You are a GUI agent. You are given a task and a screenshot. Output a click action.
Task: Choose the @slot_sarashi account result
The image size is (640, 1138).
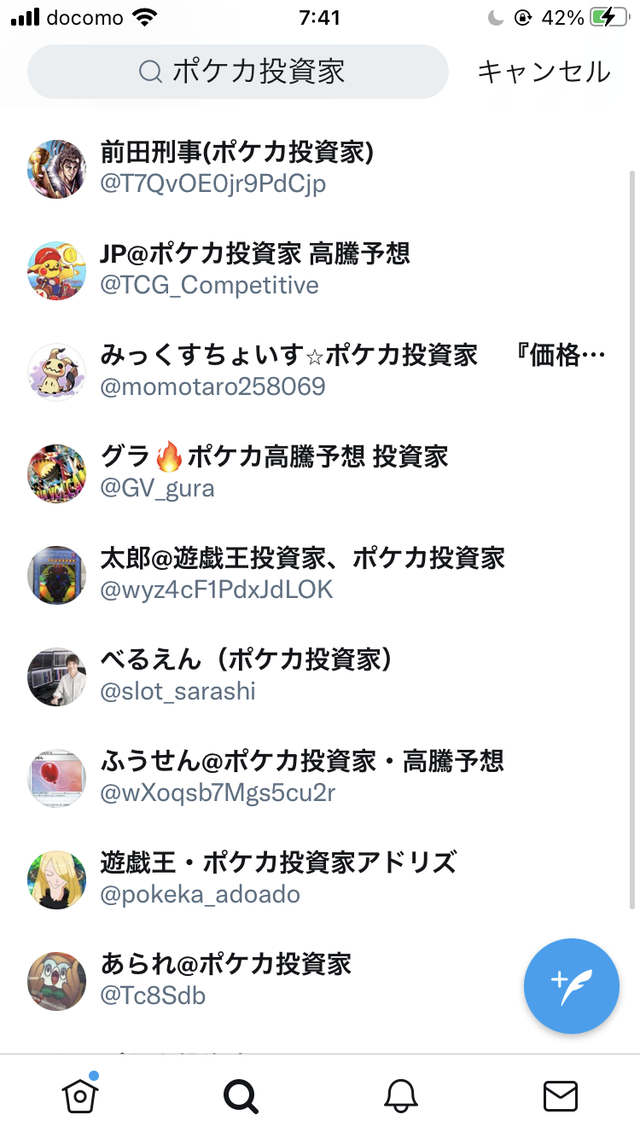pos(245,675)
